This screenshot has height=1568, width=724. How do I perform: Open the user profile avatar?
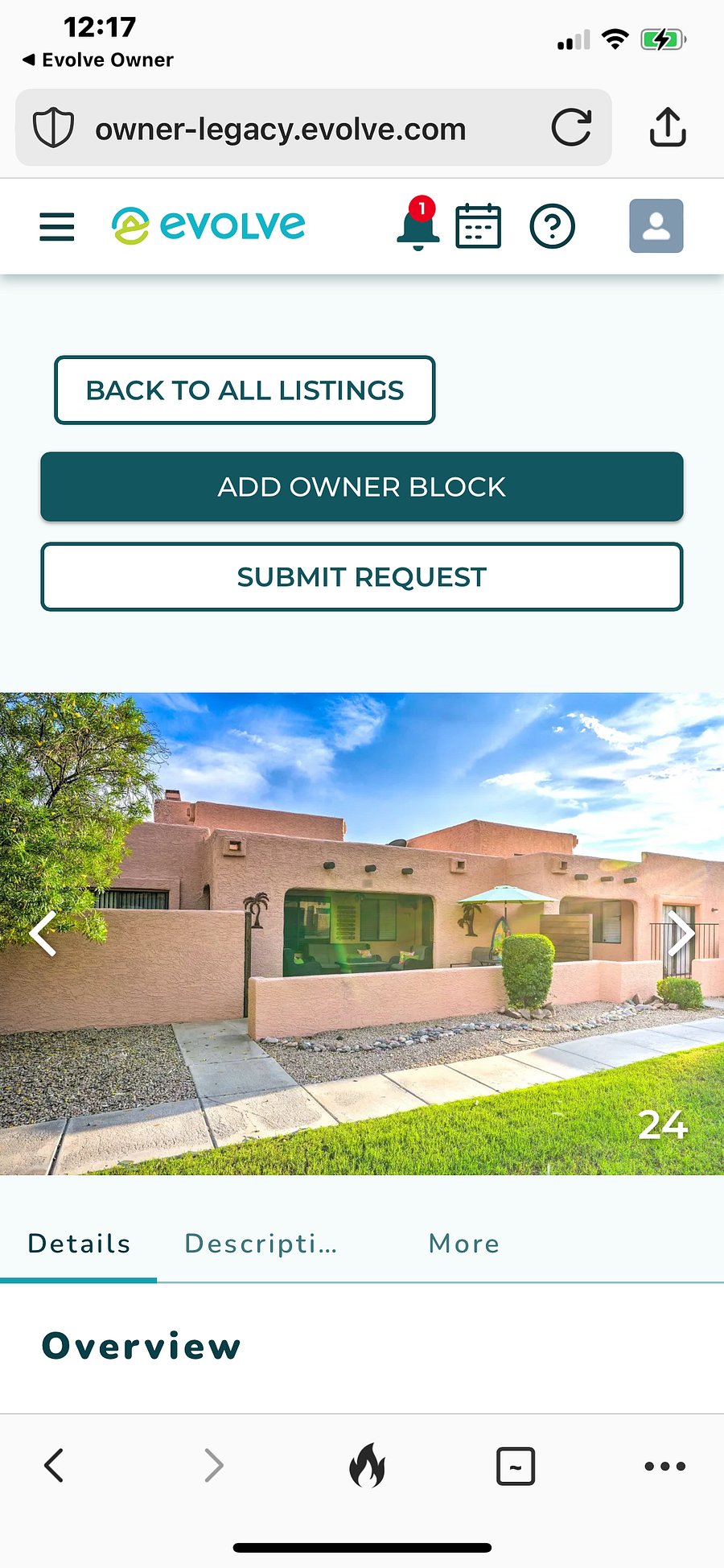pos(656,226)
